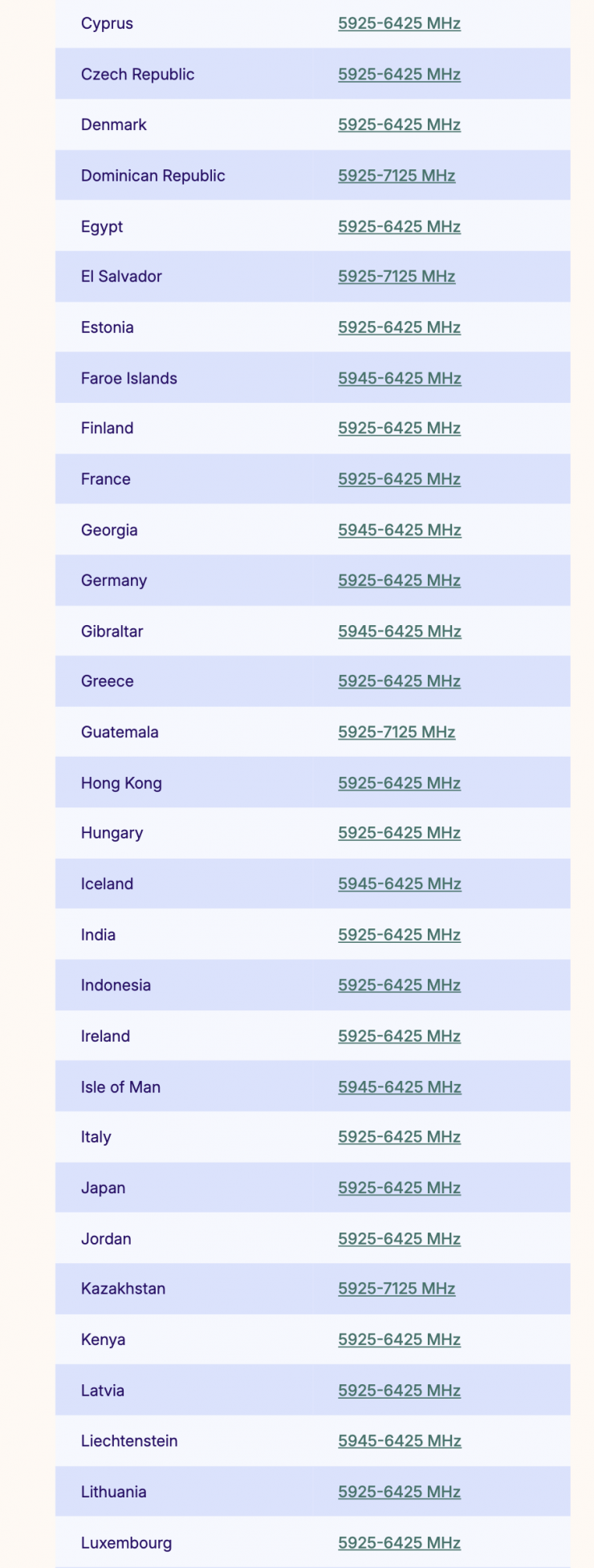Open Isle of Man's frequency link

(399, 1087)
